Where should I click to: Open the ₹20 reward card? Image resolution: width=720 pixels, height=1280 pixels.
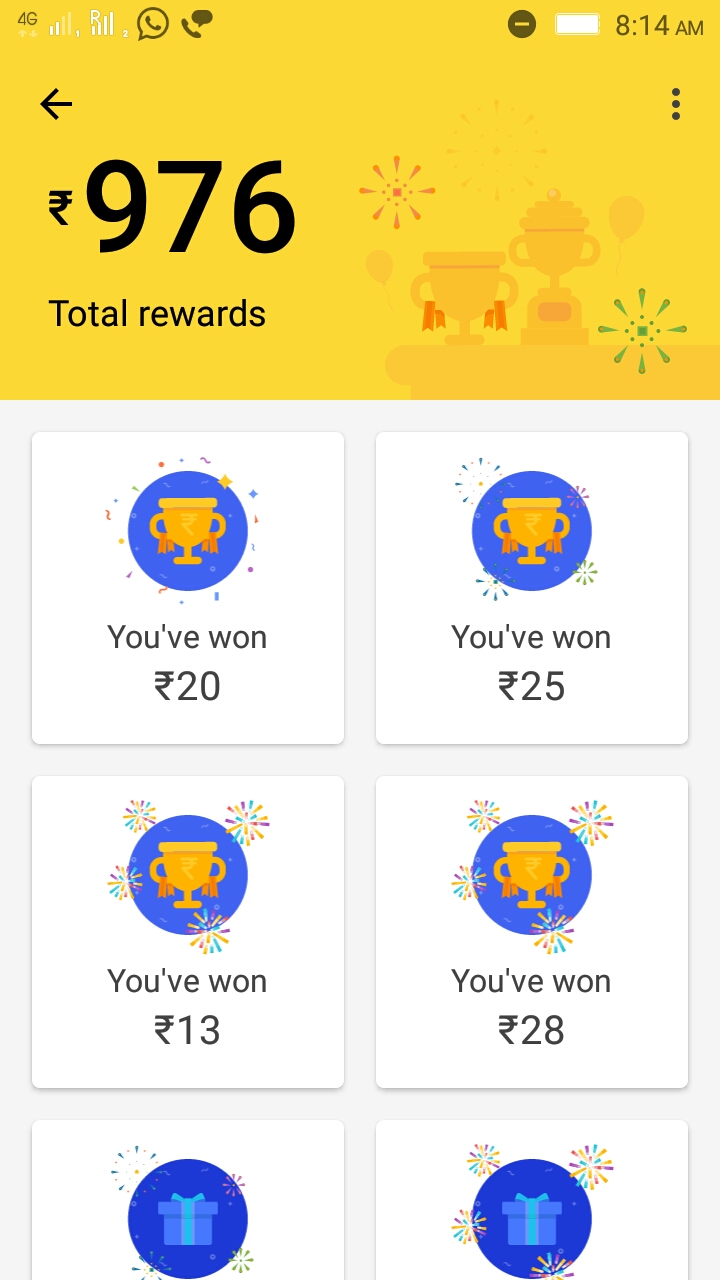click(x=188, y=588)
